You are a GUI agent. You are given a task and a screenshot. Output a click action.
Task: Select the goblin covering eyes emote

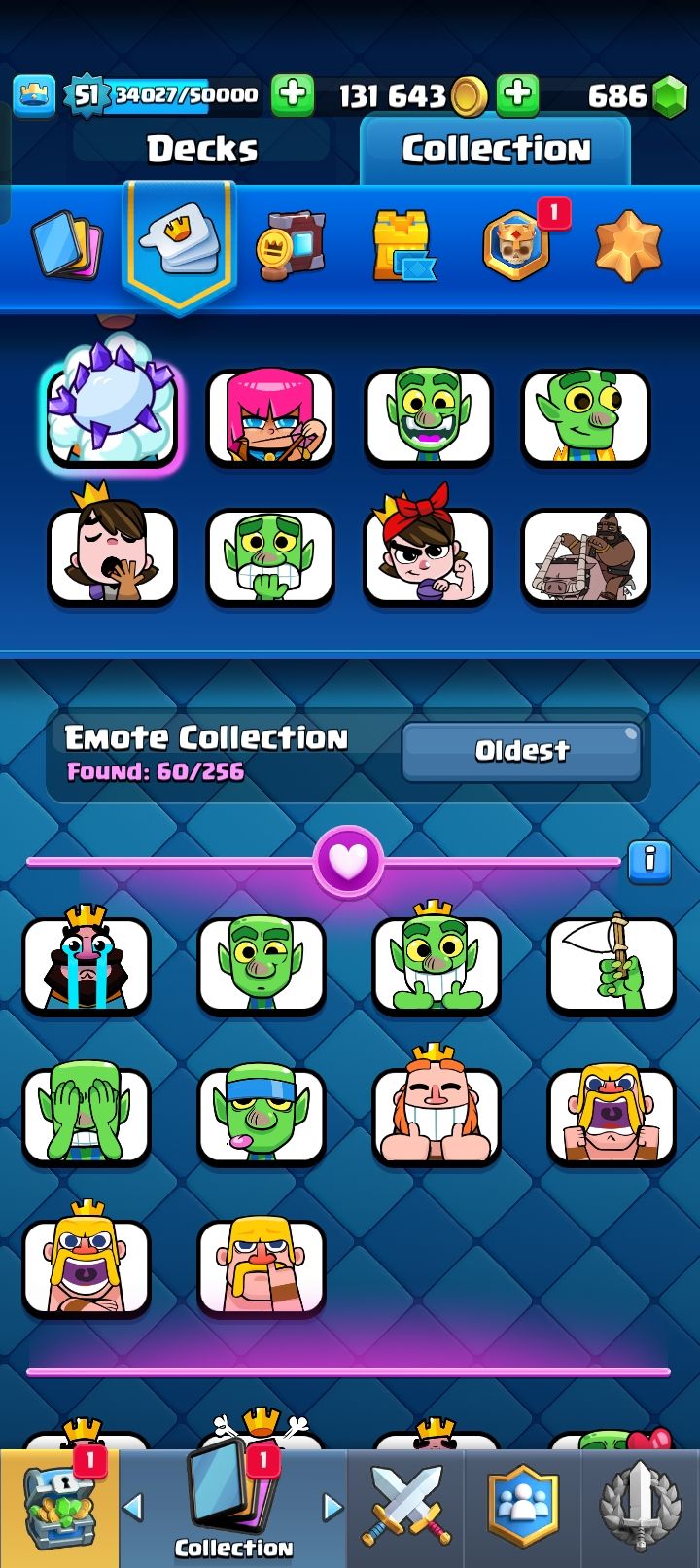point(87,1117)
